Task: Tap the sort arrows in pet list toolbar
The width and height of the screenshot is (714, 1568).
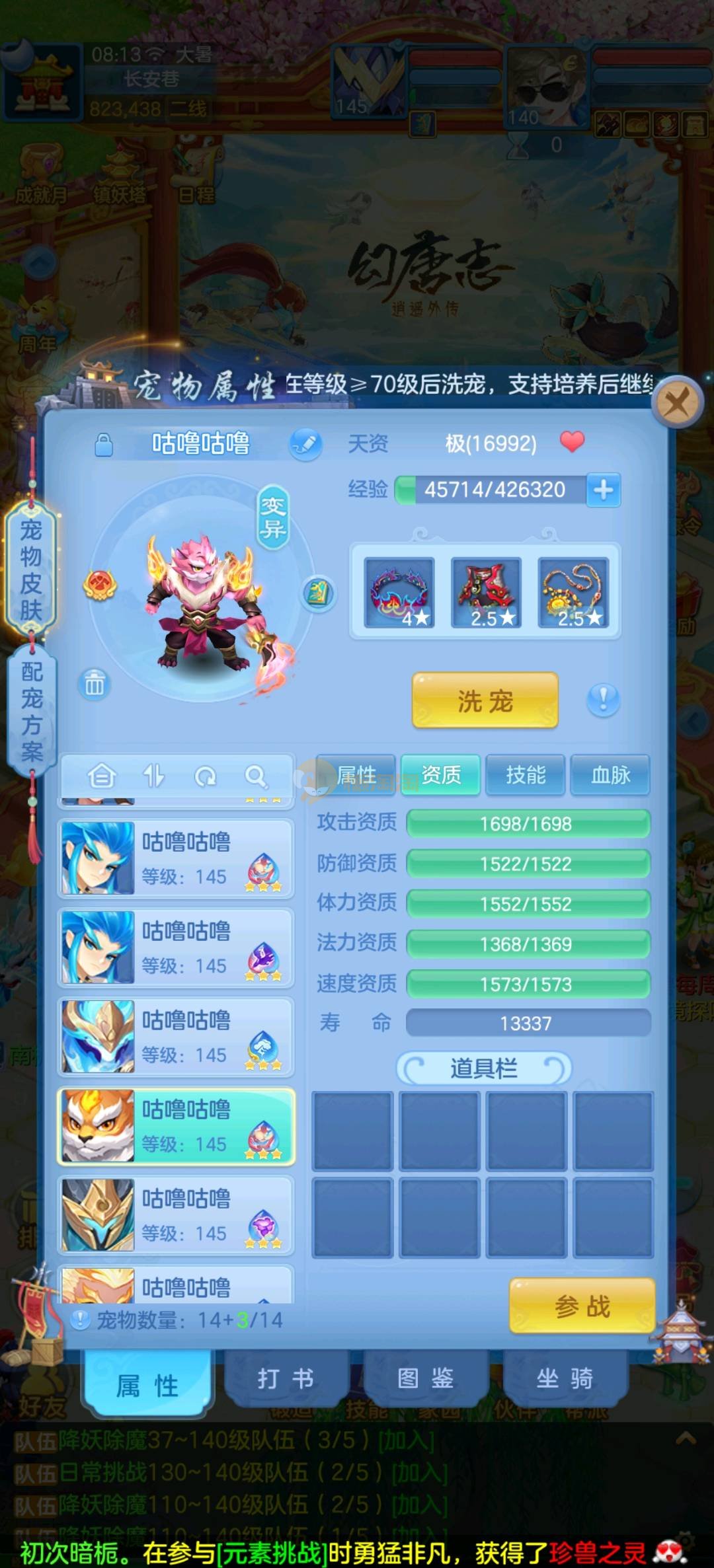Action: tap(153, 776)
